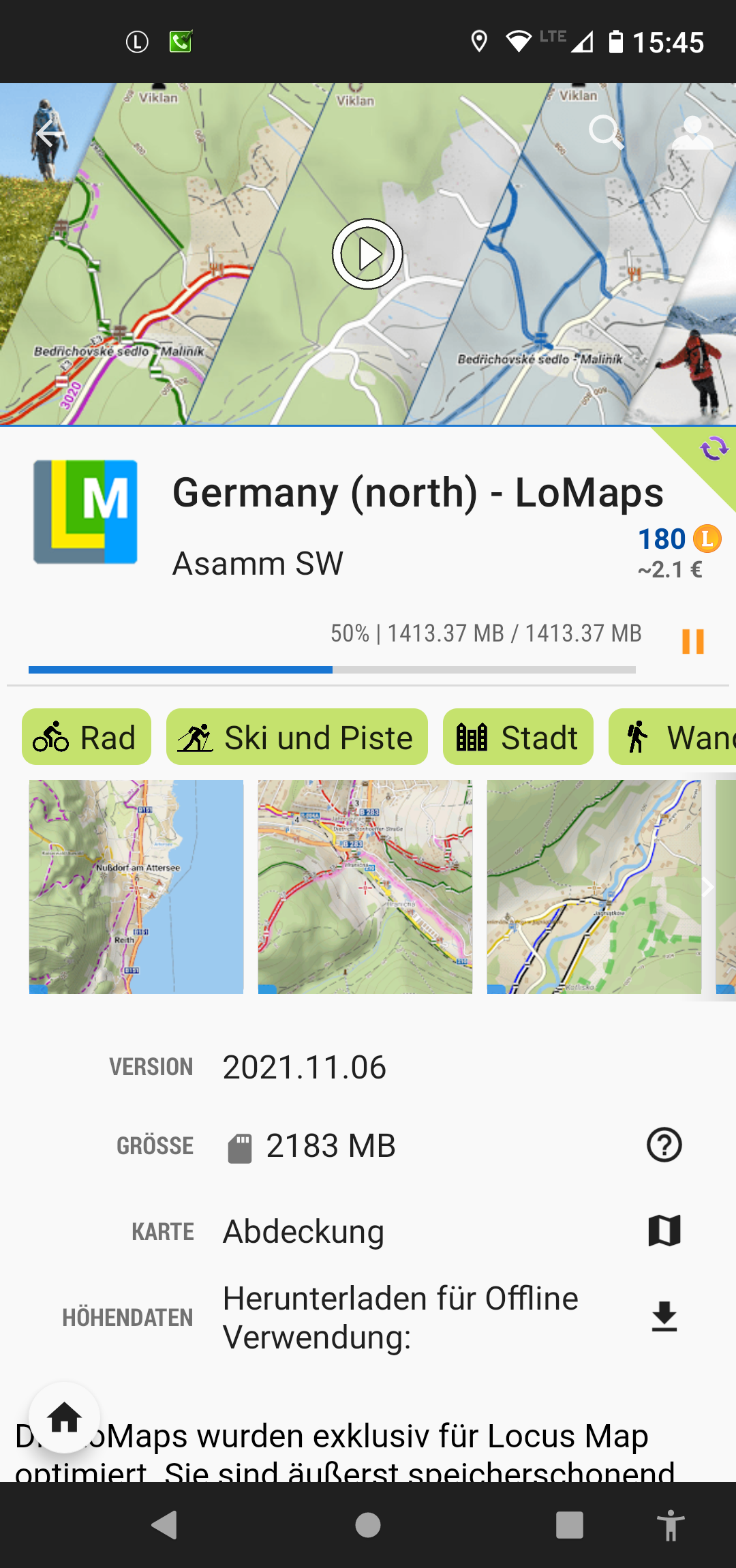Screen dimensions: 736x1568
Task: Go back with the system navigation bar
Action: (165, 1525)
